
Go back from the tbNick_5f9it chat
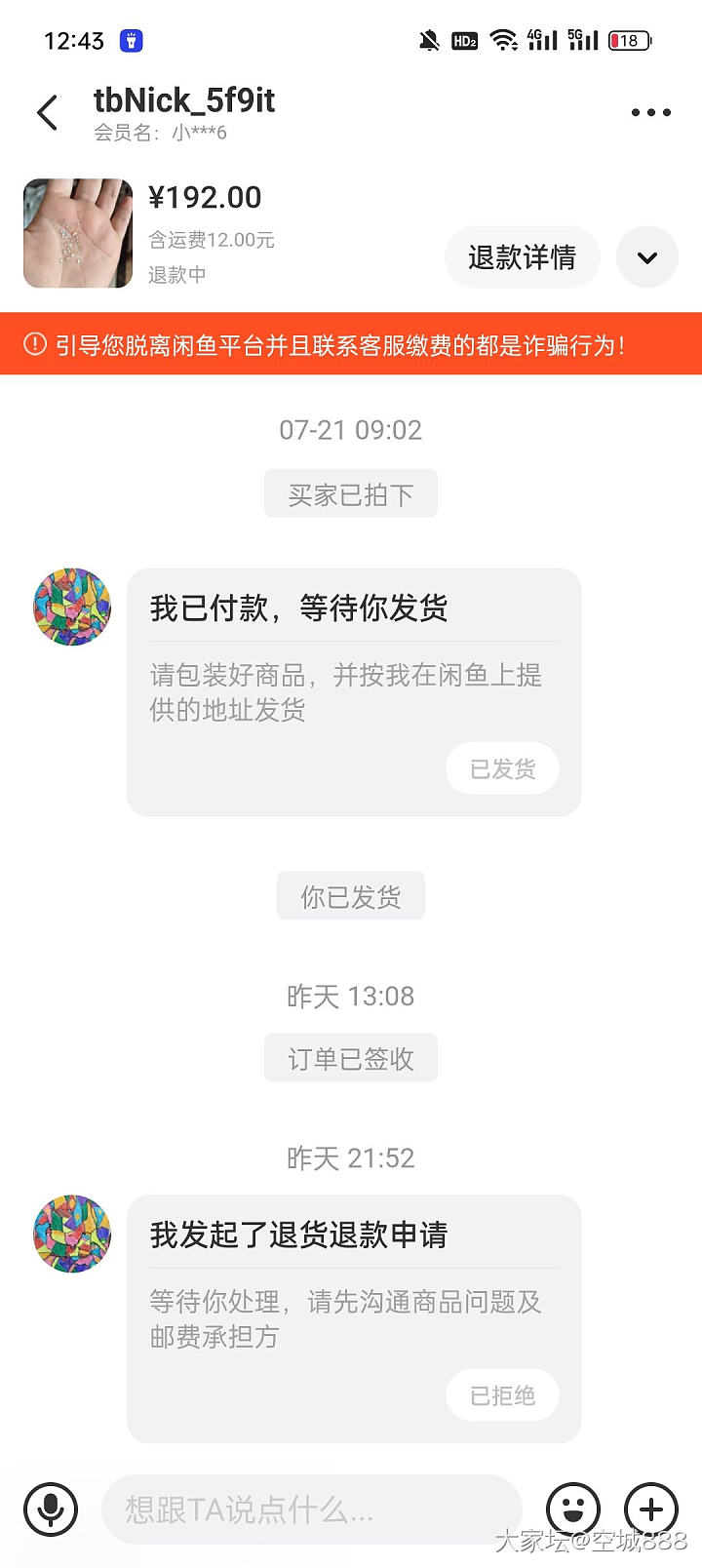[x=47, y=113]
